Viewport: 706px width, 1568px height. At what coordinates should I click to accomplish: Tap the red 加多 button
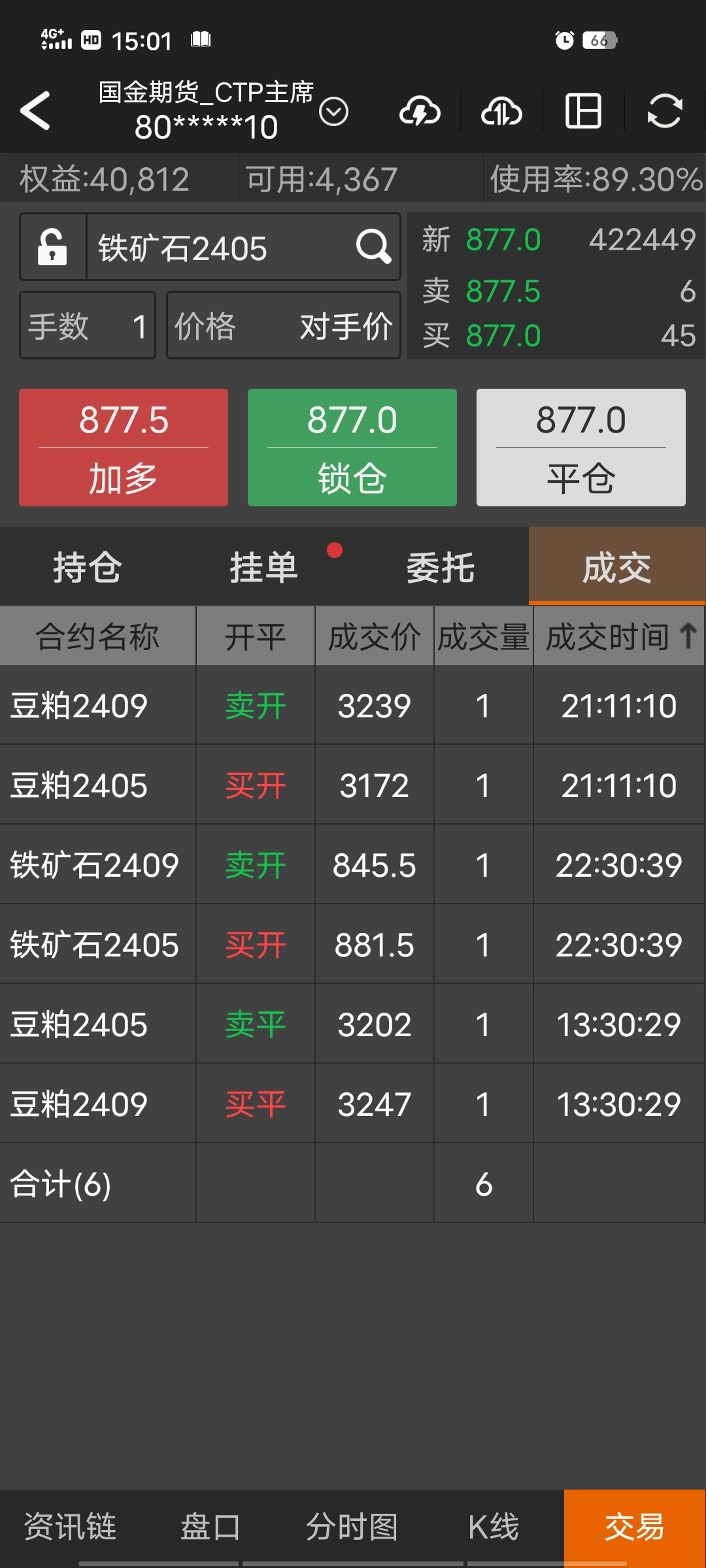pyautogui.click(x=124, y=448)
